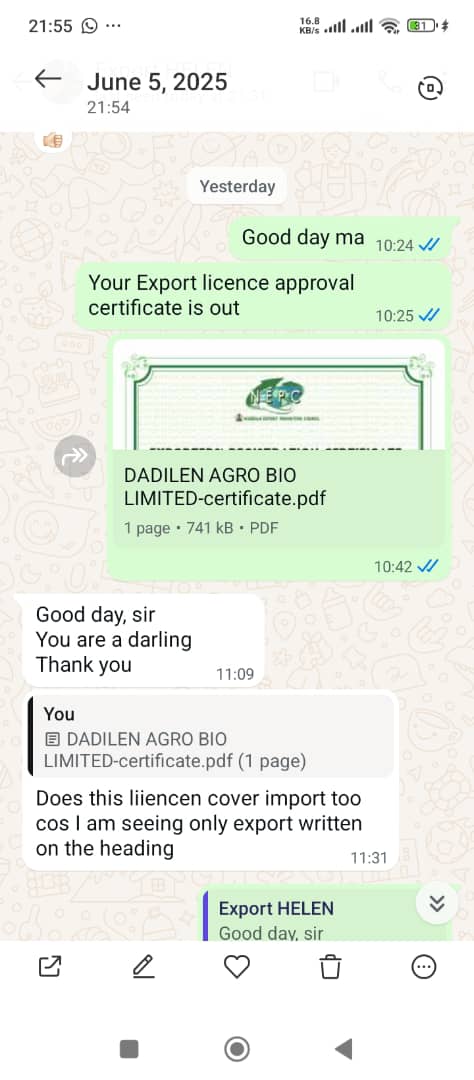Tap the system home button

(237, 1049)
